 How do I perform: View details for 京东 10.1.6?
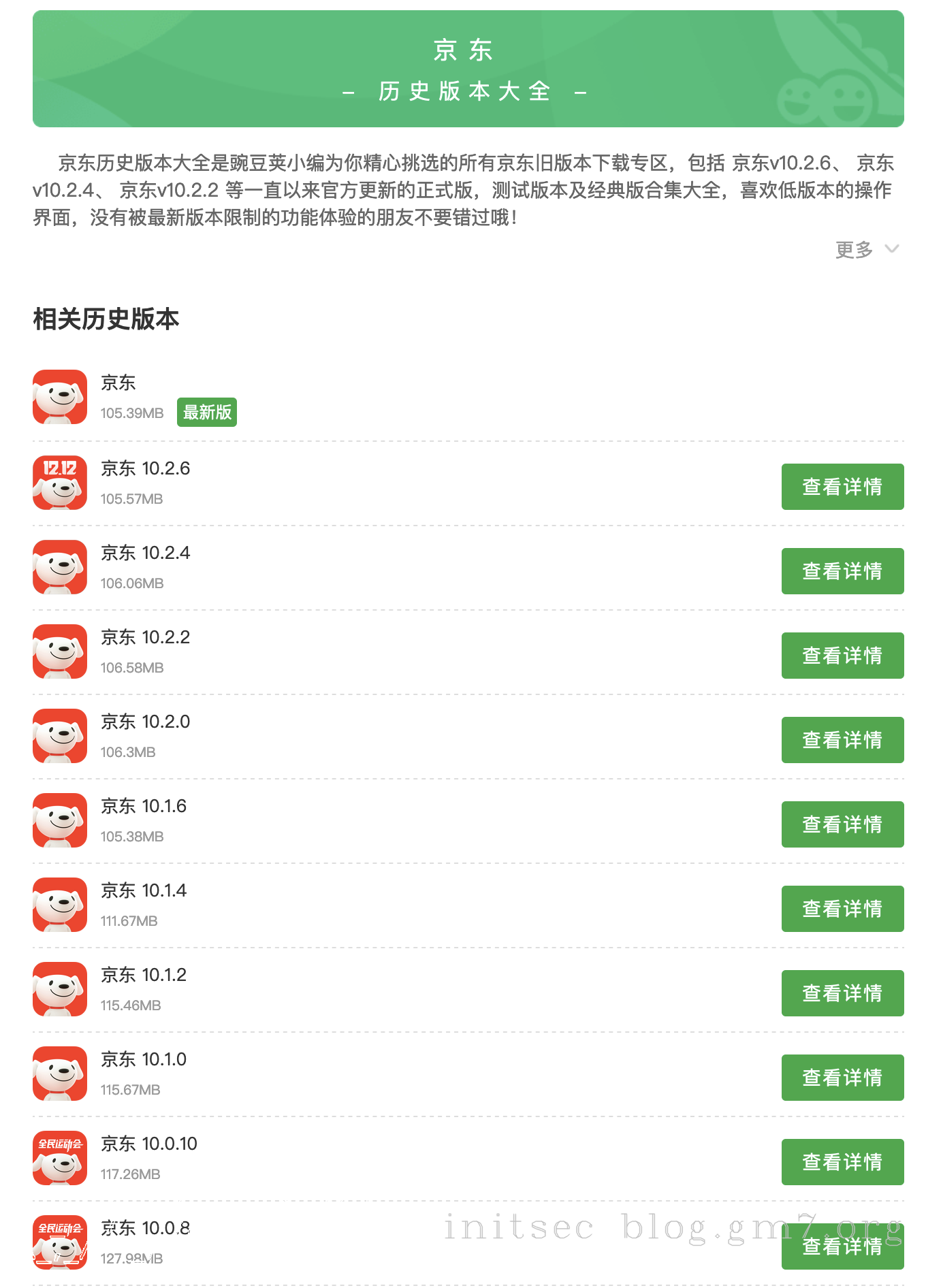842,824
